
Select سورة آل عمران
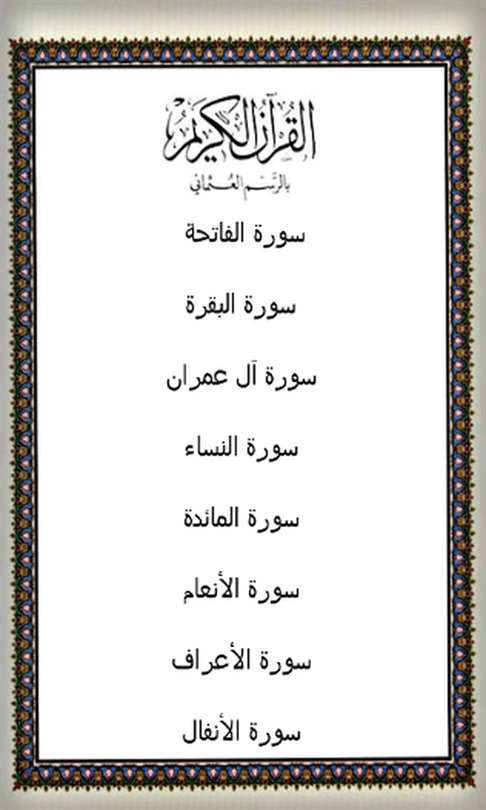[x=241, y=378]
